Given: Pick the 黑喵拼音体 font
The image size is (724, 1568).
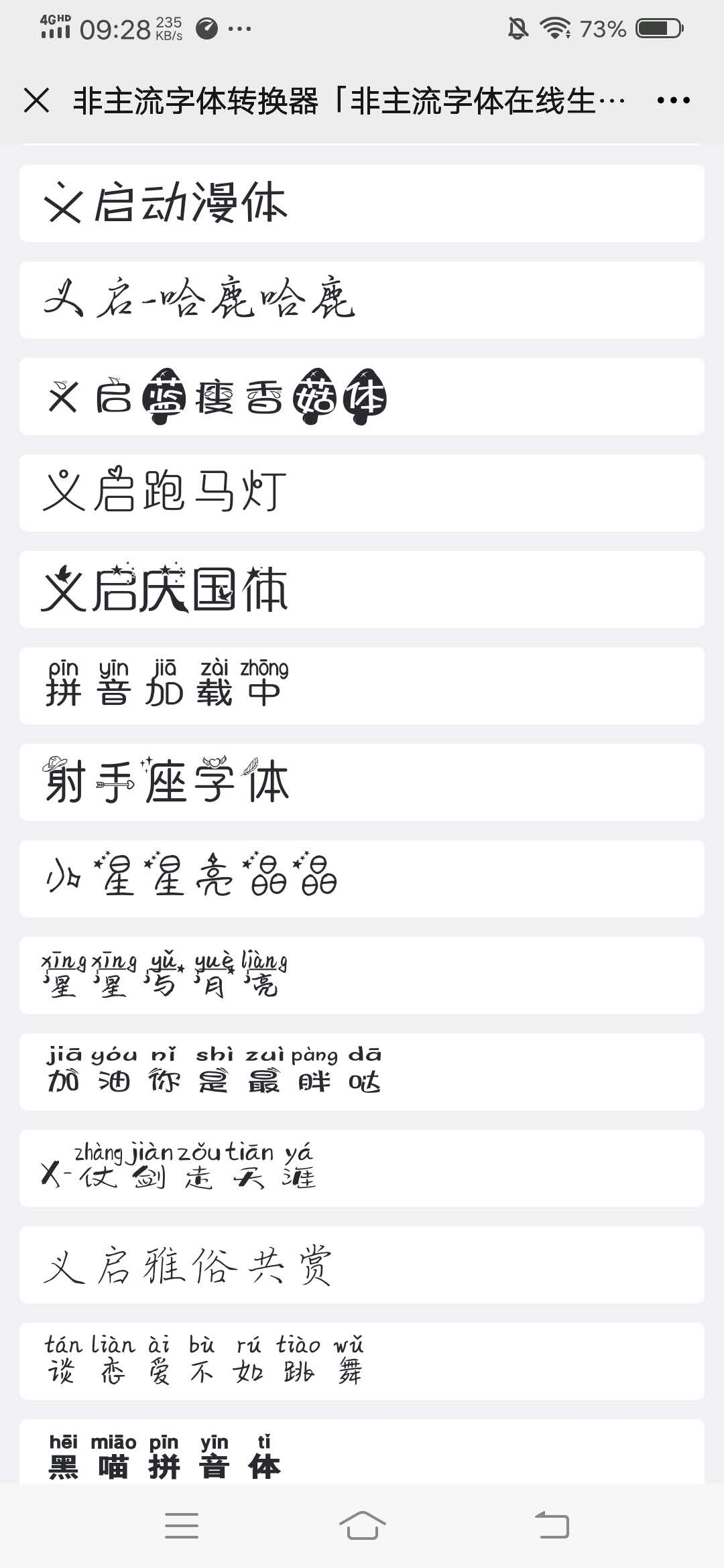Looking at the screenshot, I should tap(362, 1454).
